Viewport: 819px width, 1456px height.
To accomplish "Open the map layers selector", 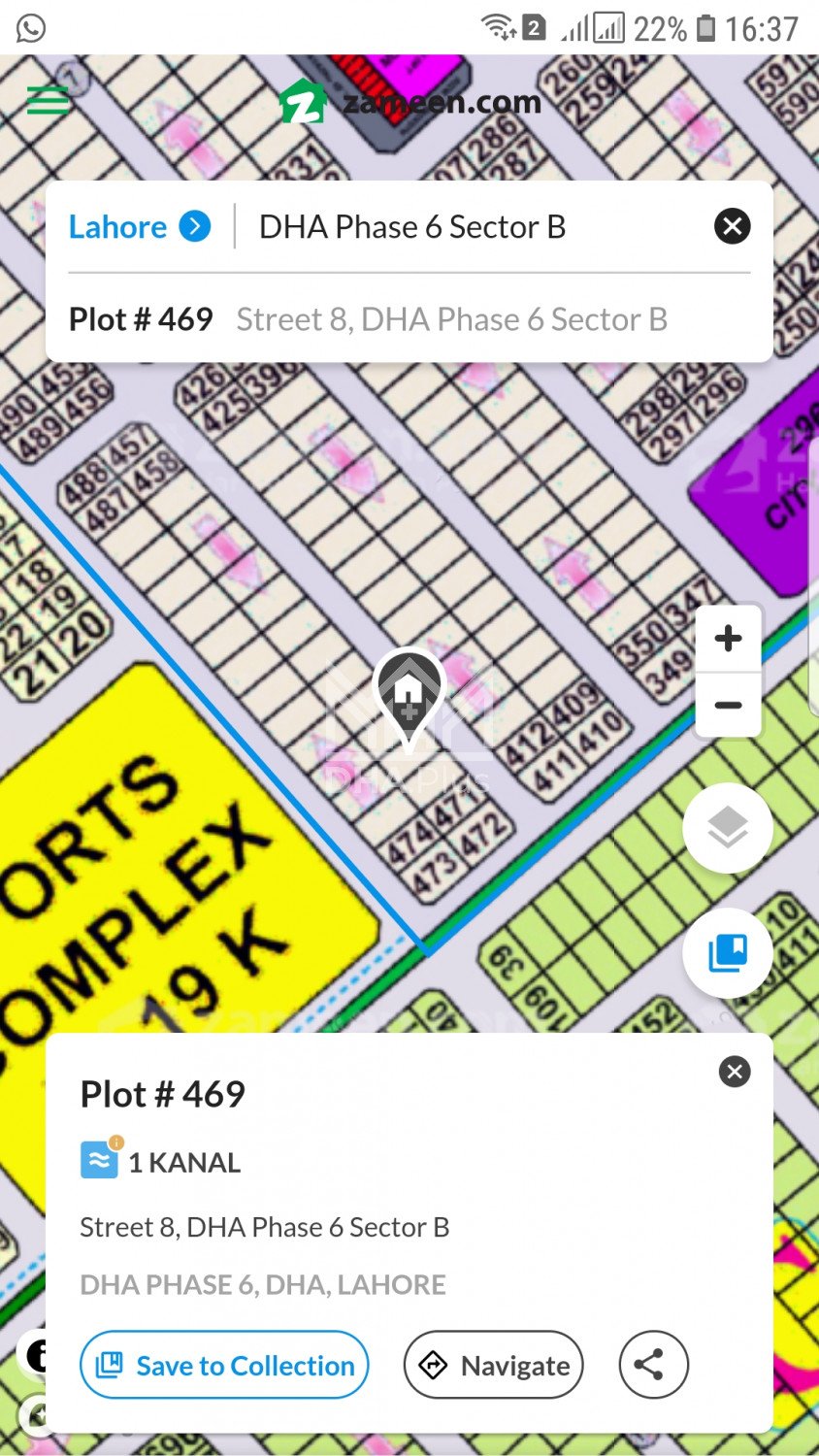I will click(x=728, y=828).
